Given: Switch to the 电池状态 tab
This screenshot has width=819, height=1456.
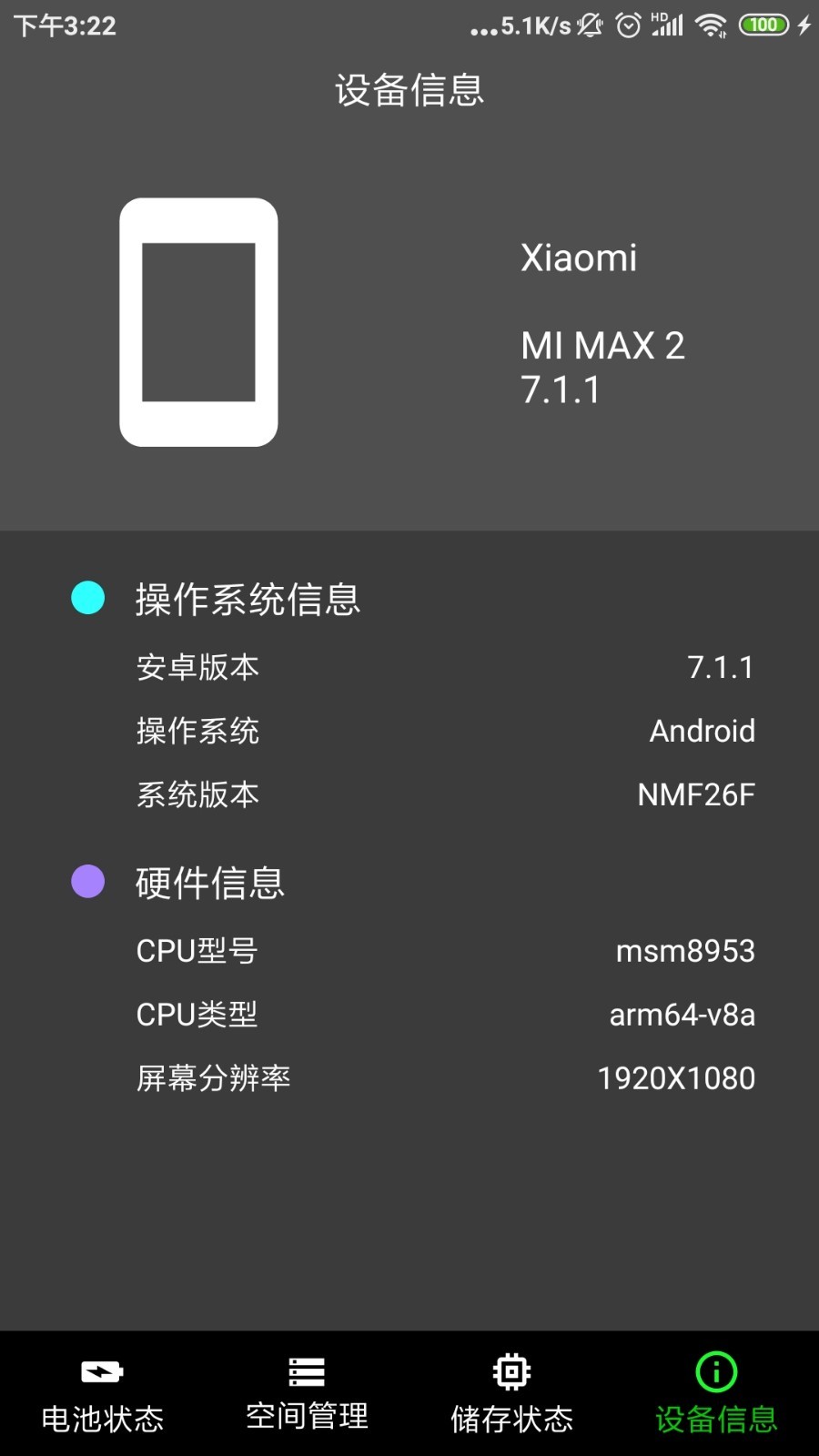Looking at the screenshot, I should click(x=102, y=1394).
